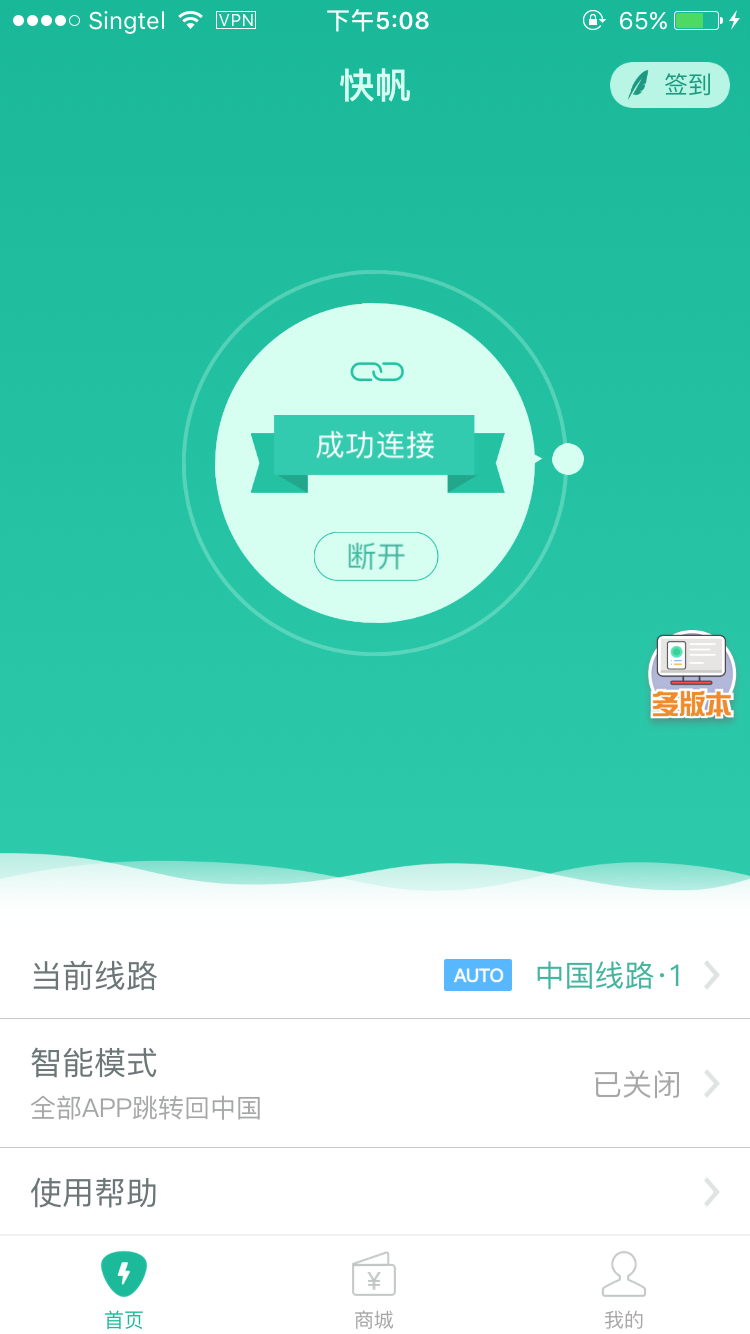Switch to the 商城 tab

coord(374,1288)
